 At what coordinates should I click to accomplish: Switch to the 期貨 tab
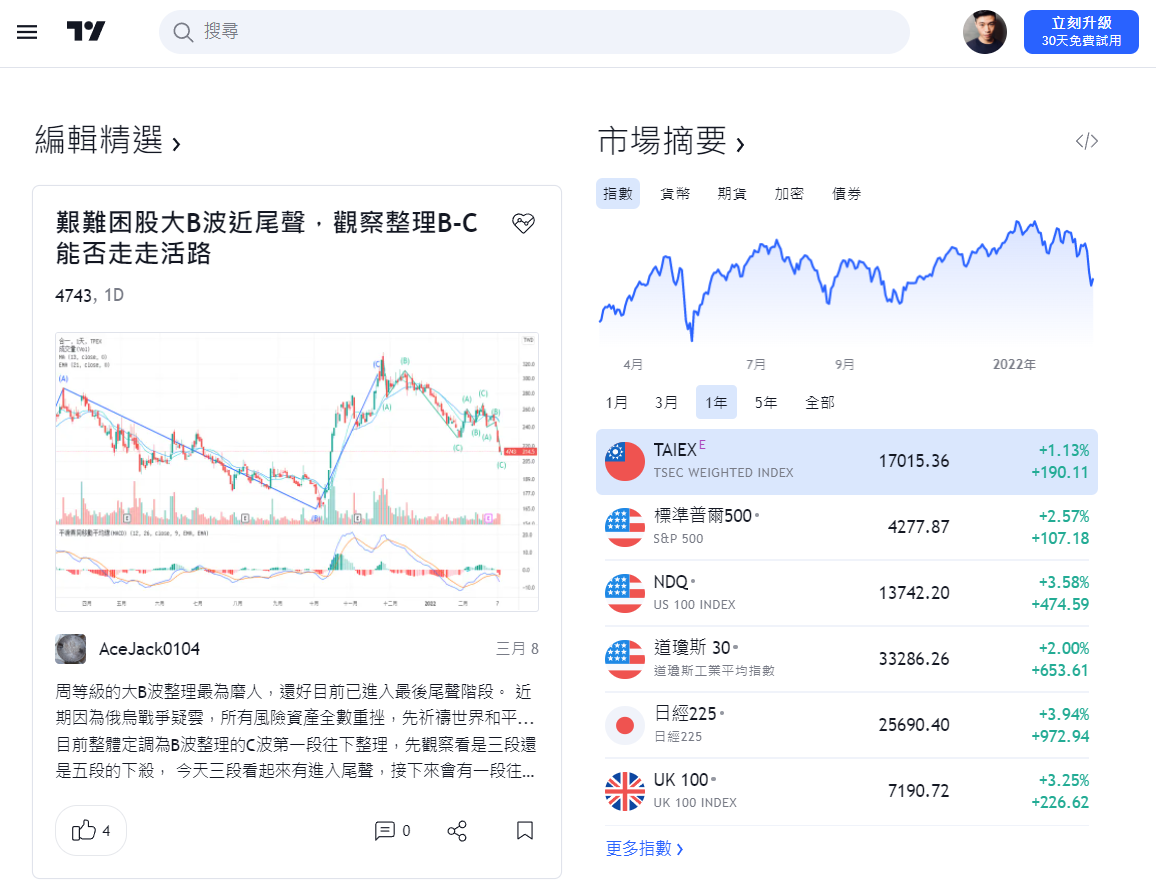coord(732,194)
